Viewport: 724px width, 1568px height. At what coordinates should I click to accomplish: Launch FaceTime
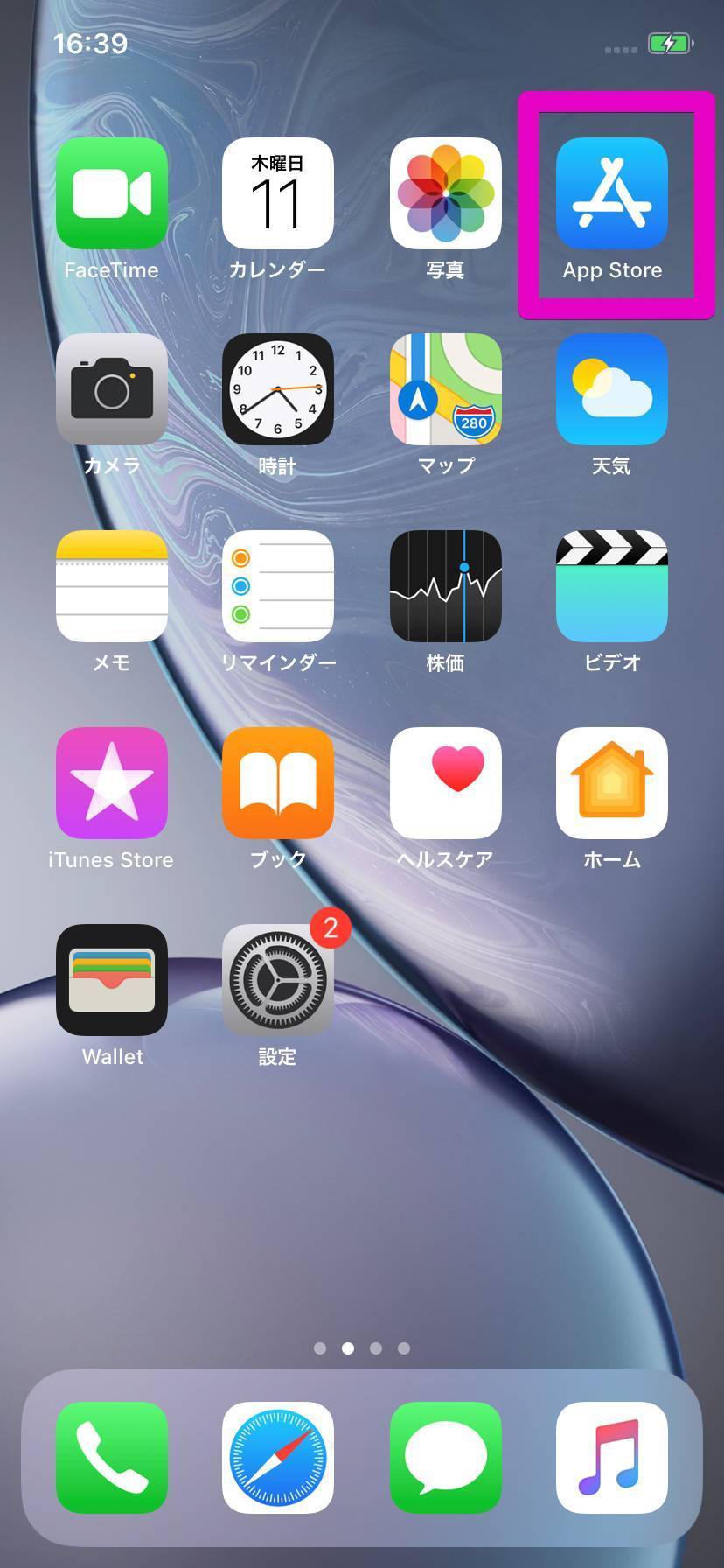point(112,193)
